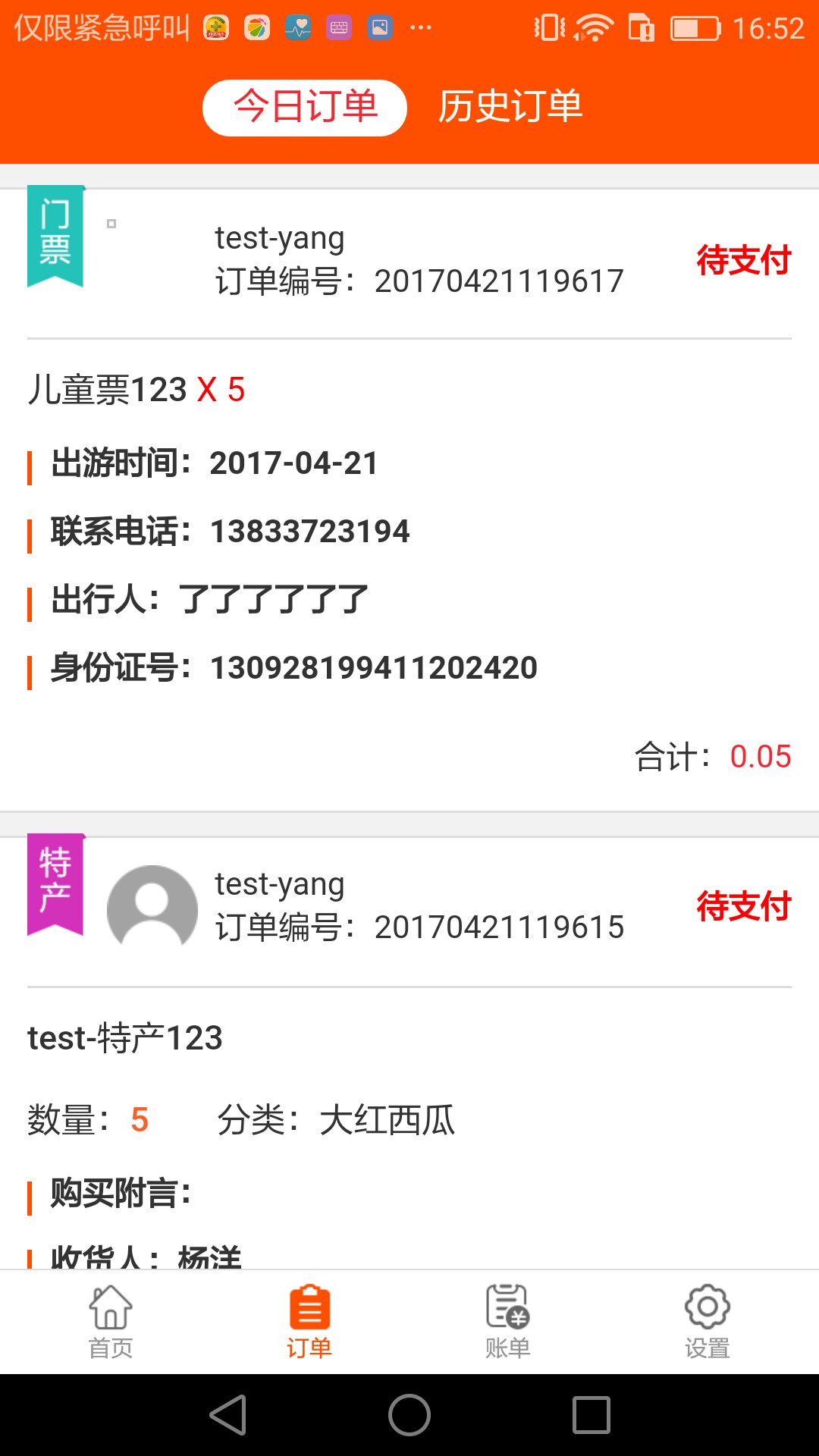Select the 今日订单 tab

305,107
